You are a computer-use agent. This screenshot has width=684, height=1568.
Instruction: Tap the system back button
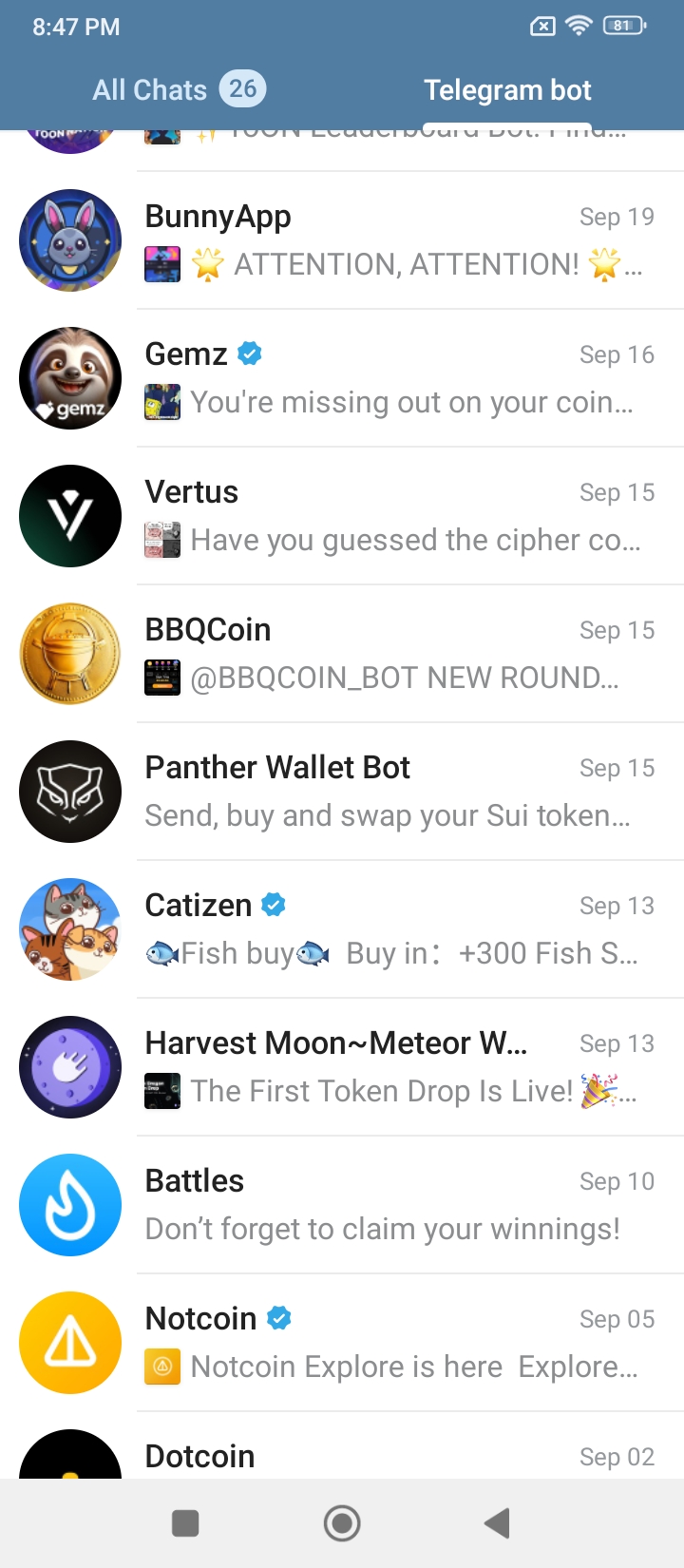[x=497, y=1523]
